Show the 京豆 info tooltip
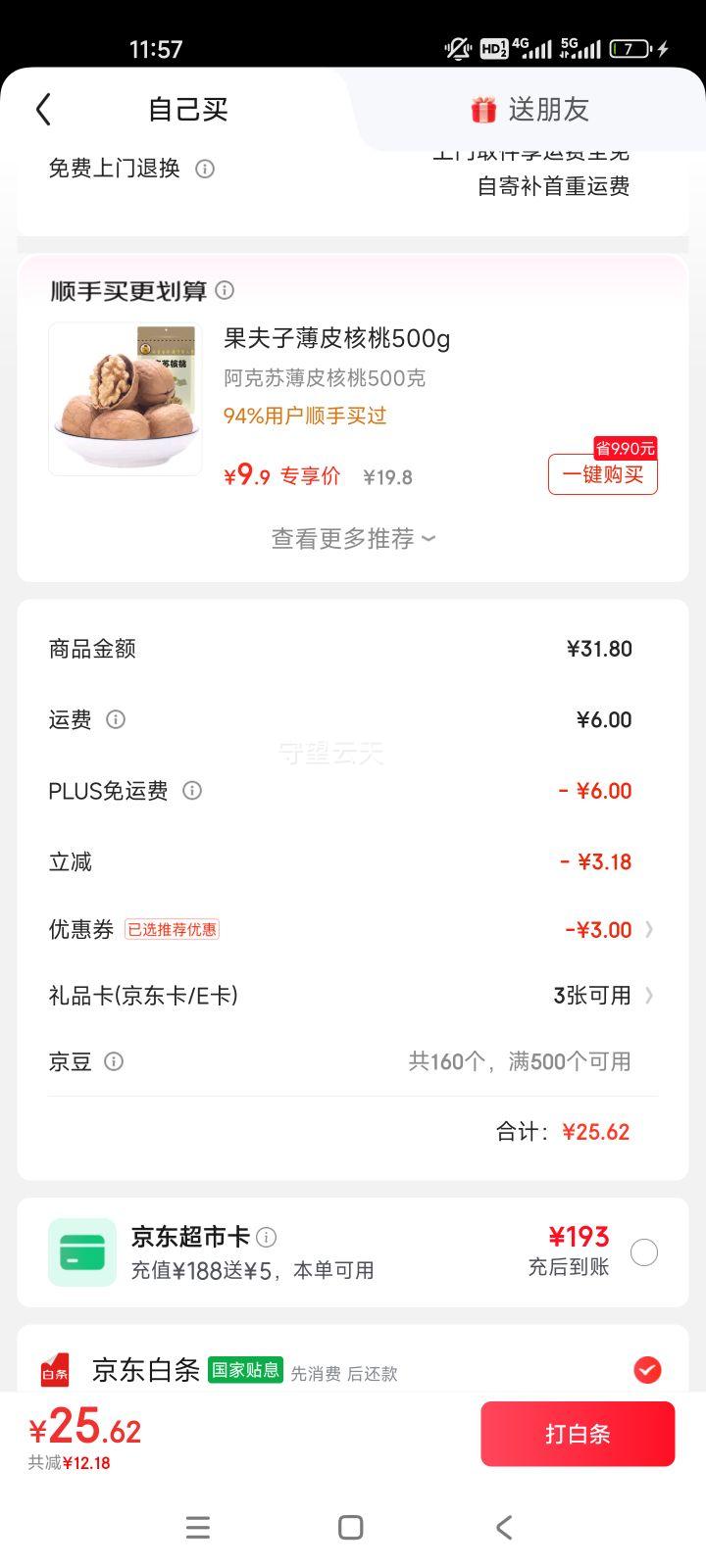Viewport: 706px width, 1568px height. (114, 1061)
